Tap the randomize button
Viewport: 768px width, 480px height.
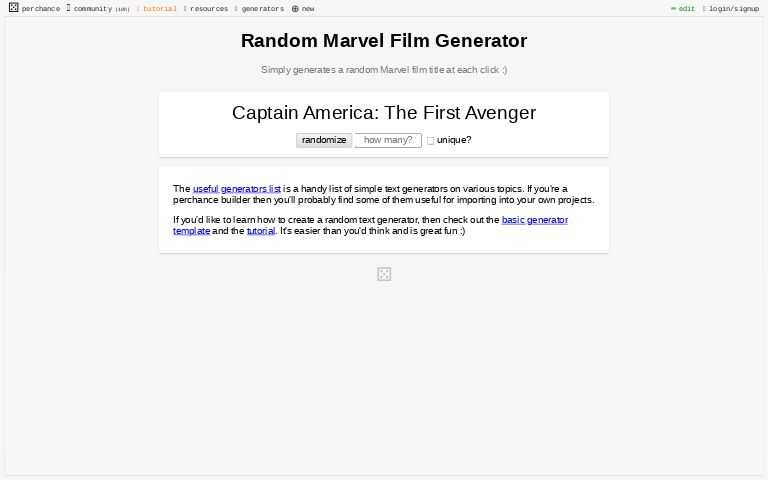tap(324, 140)
